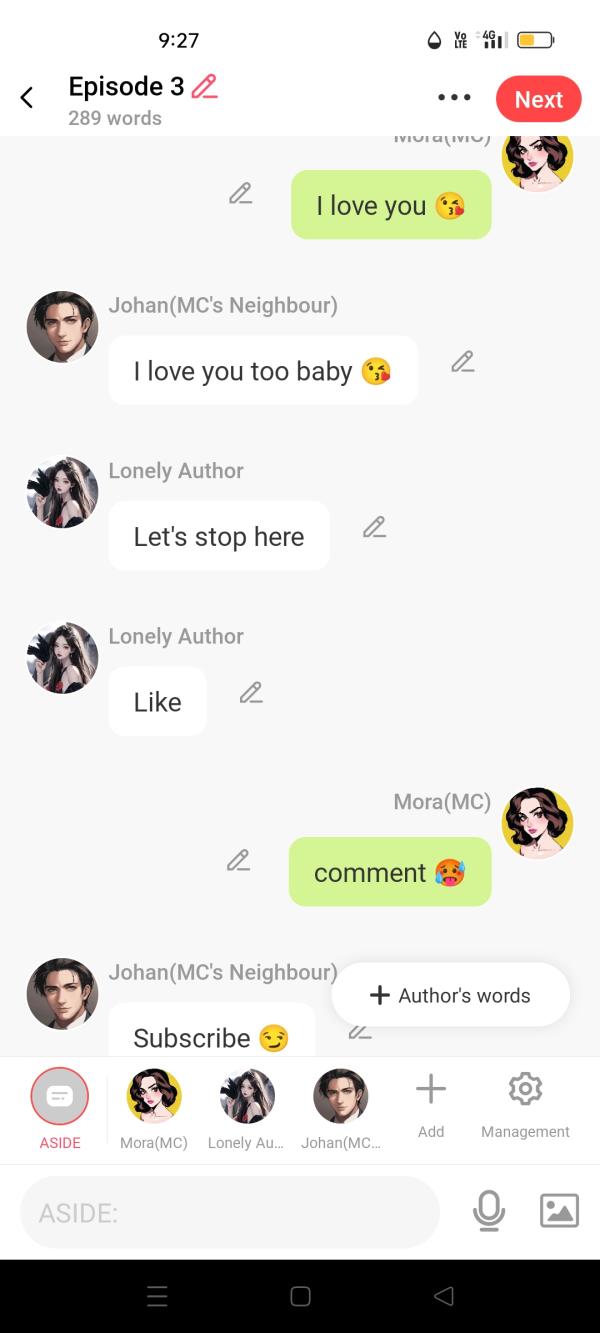The width and height of the screenshot is (600, 1333).
Task: Select the ASIDE speaker
Action: (60, 1096)
